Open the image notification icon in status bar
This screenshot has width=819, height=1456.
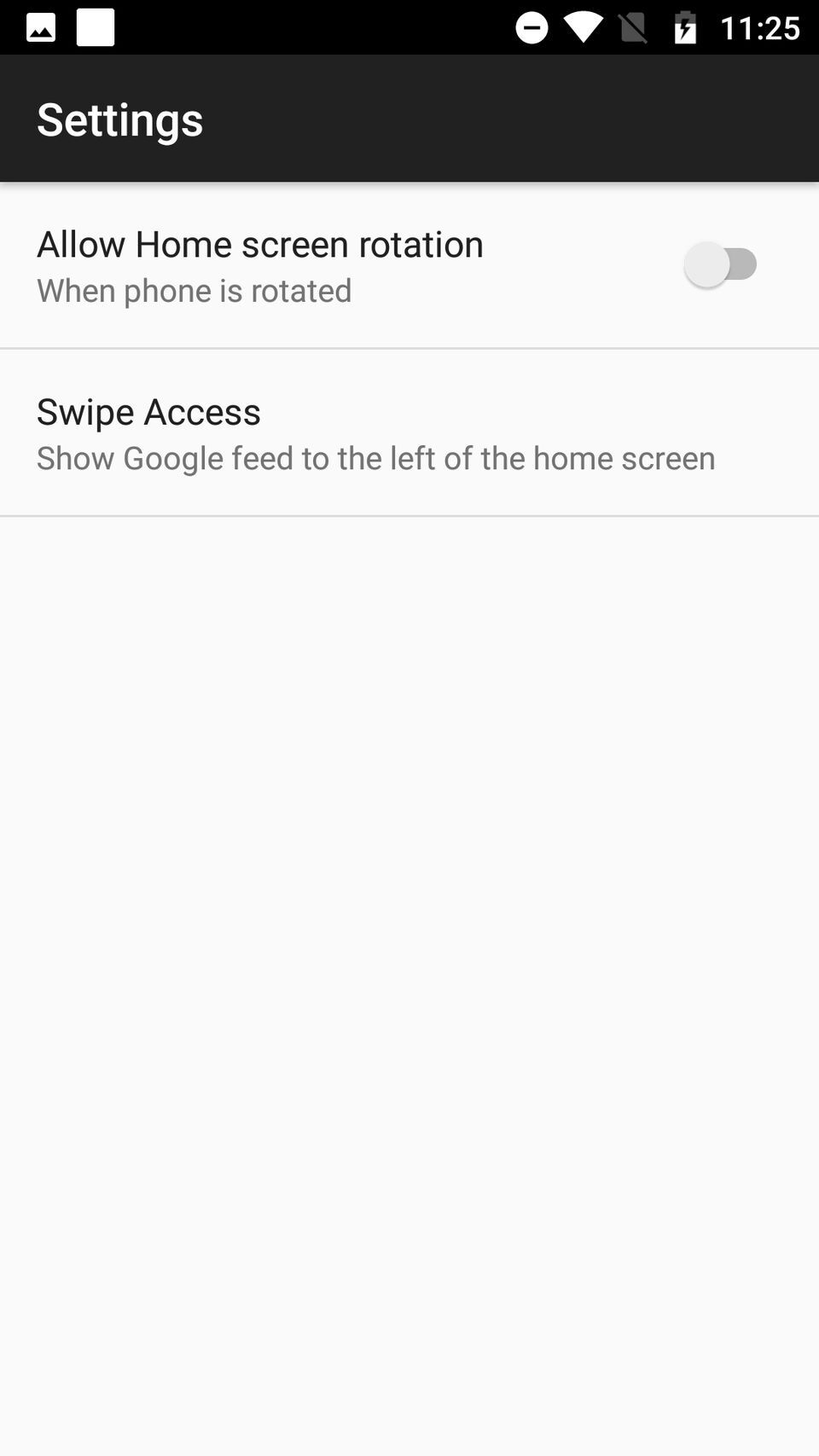click(x=39, y=26)
